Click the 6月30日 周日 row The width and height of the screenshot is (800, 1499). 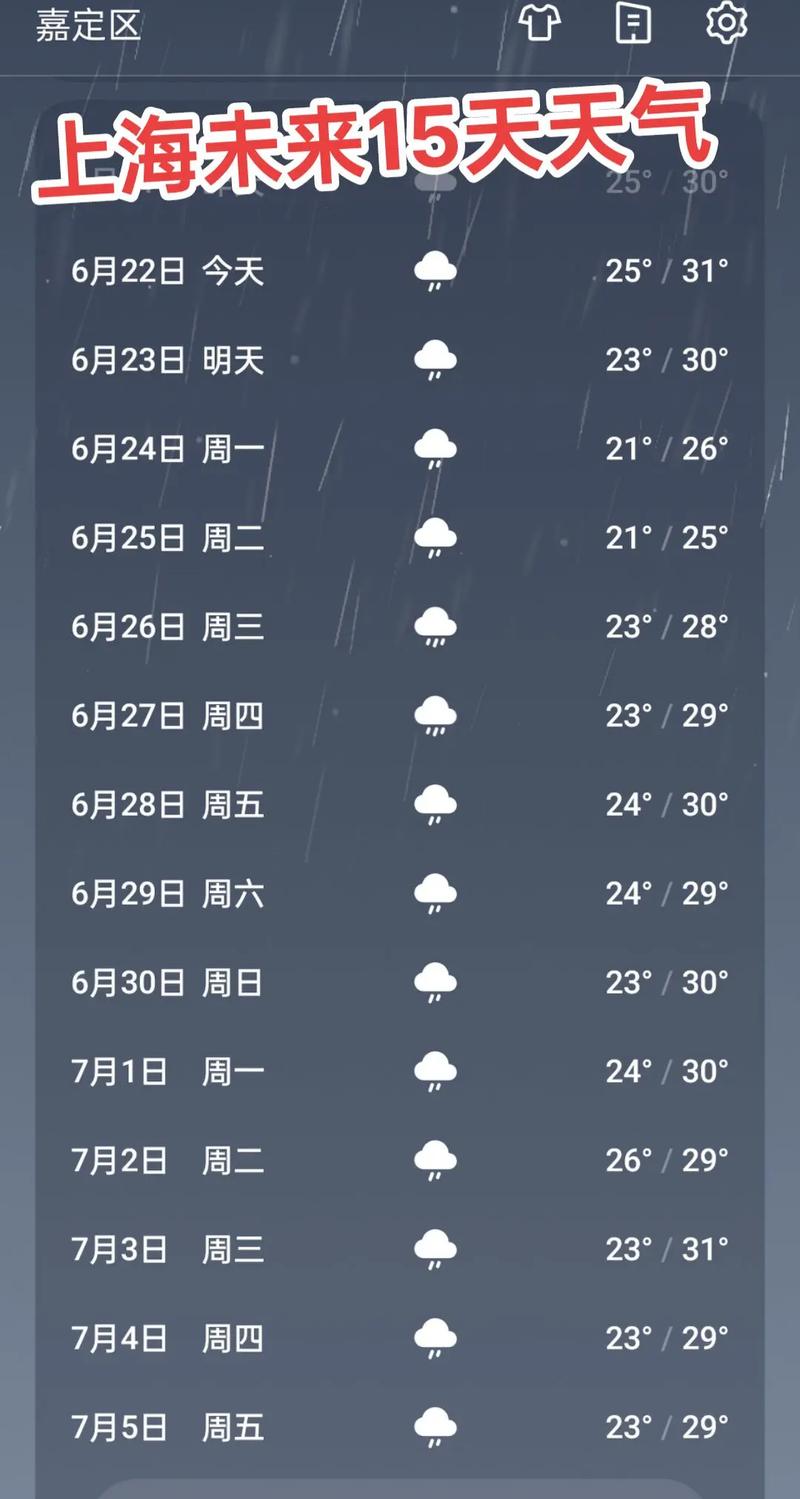tap(170, 981)
